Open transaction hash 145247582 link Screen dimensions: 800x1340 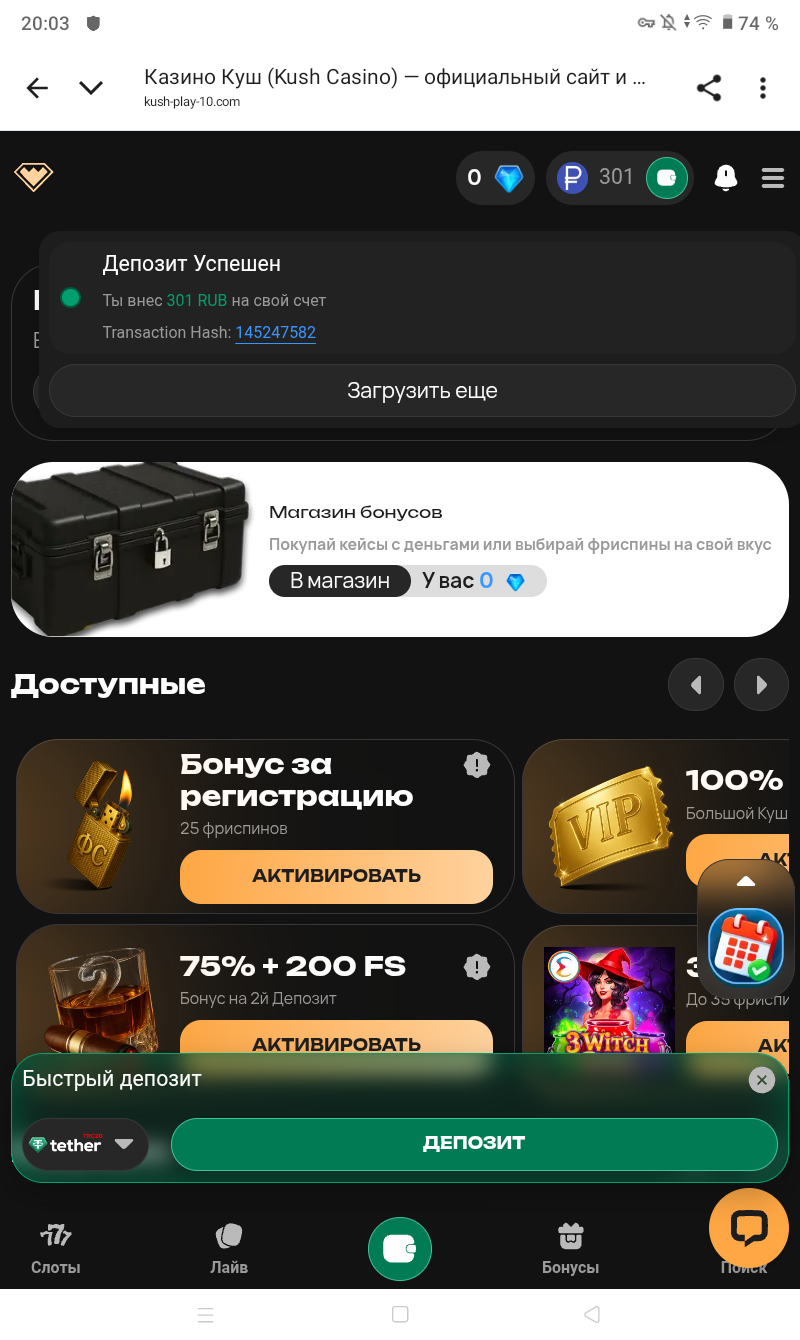point(275,332)
